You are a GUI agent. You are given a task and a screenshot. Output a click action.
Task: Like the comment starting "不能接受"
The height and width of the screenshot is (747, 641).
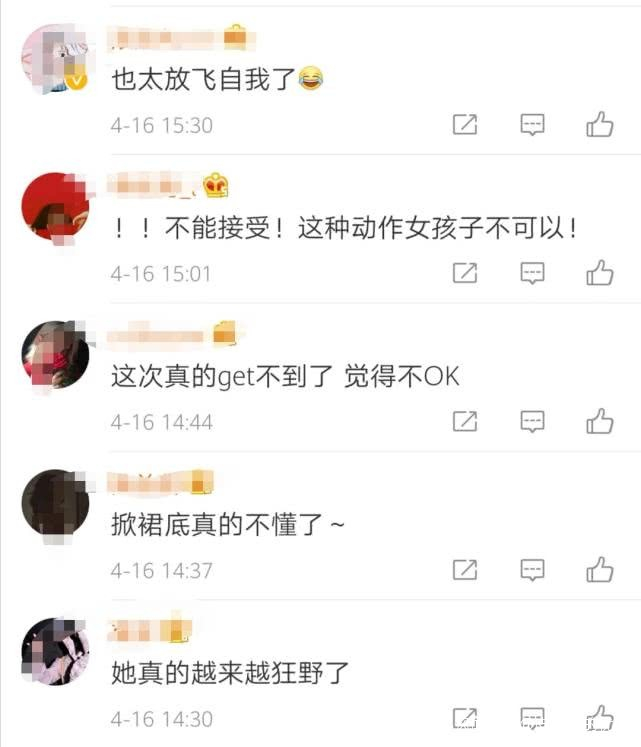tap(599, 272)
